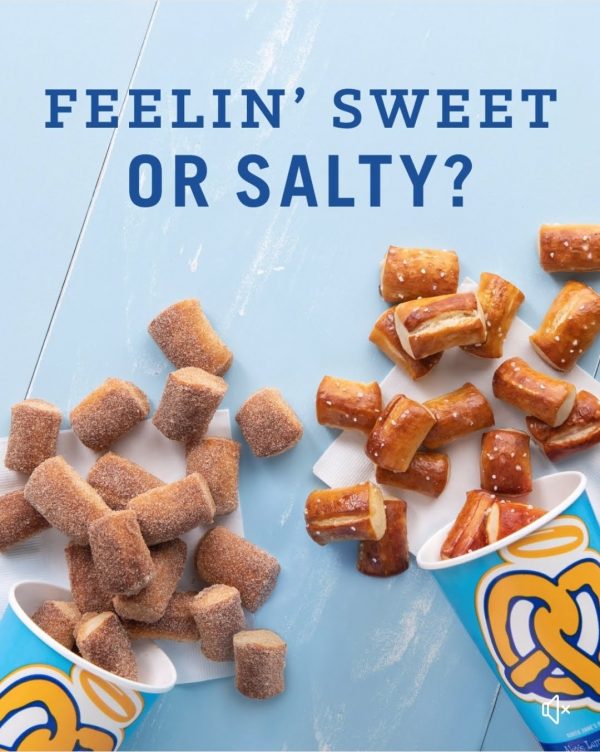The width and height of the screenshot is (600, 752).
Task: Unmute the video ad sound
Action: pos(555,709)
